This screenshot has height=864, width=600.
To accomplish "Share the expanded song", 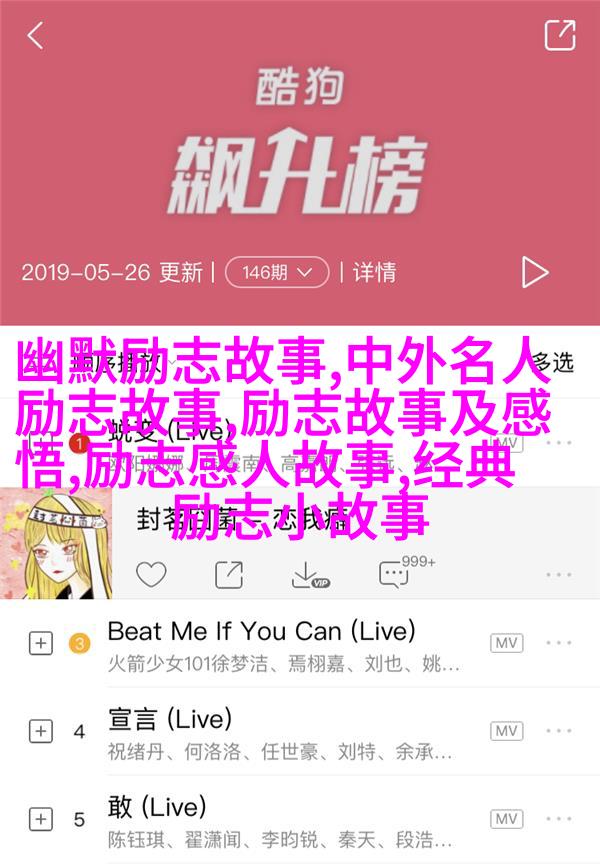I will [228, 574].
